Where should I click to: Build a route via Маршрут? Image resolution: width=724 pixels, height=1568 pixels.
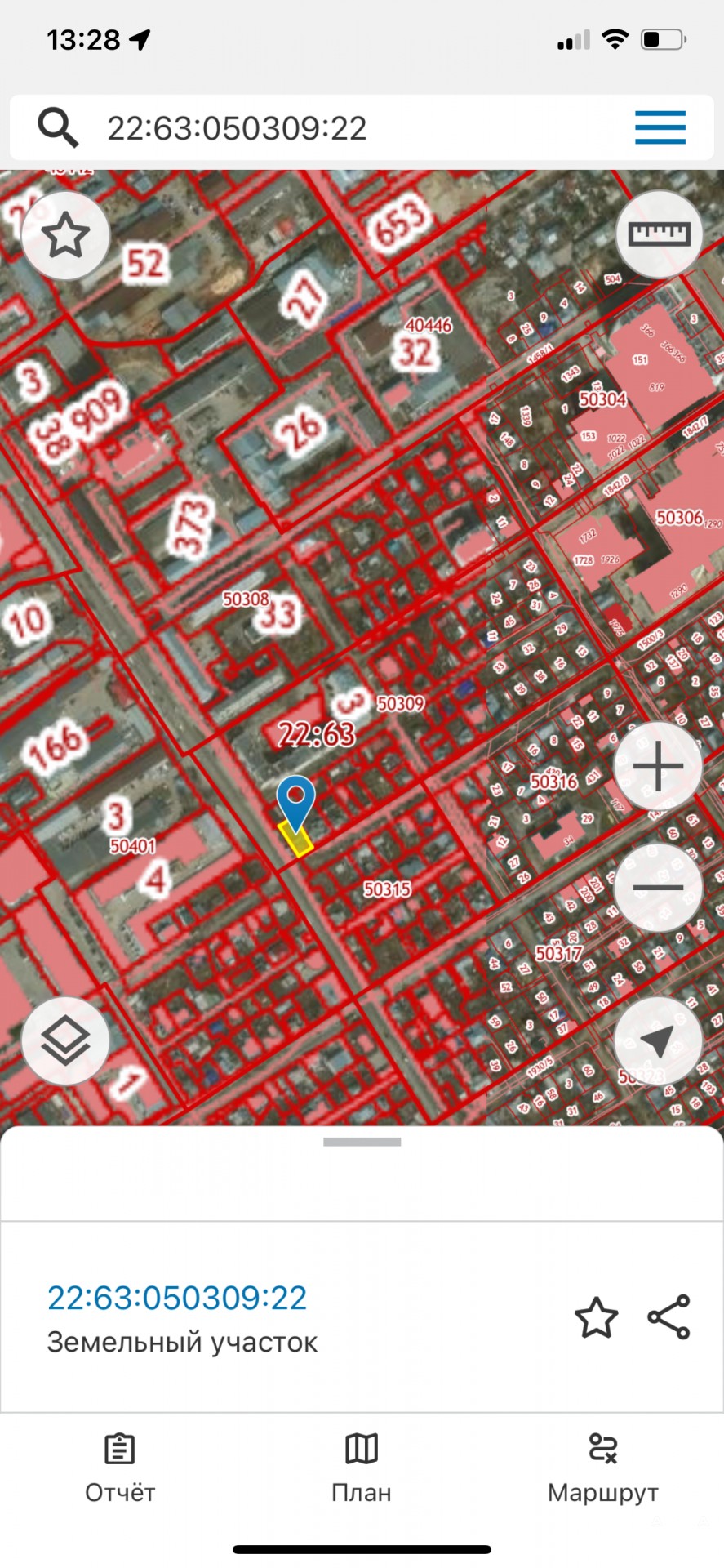coord(602,1469)
